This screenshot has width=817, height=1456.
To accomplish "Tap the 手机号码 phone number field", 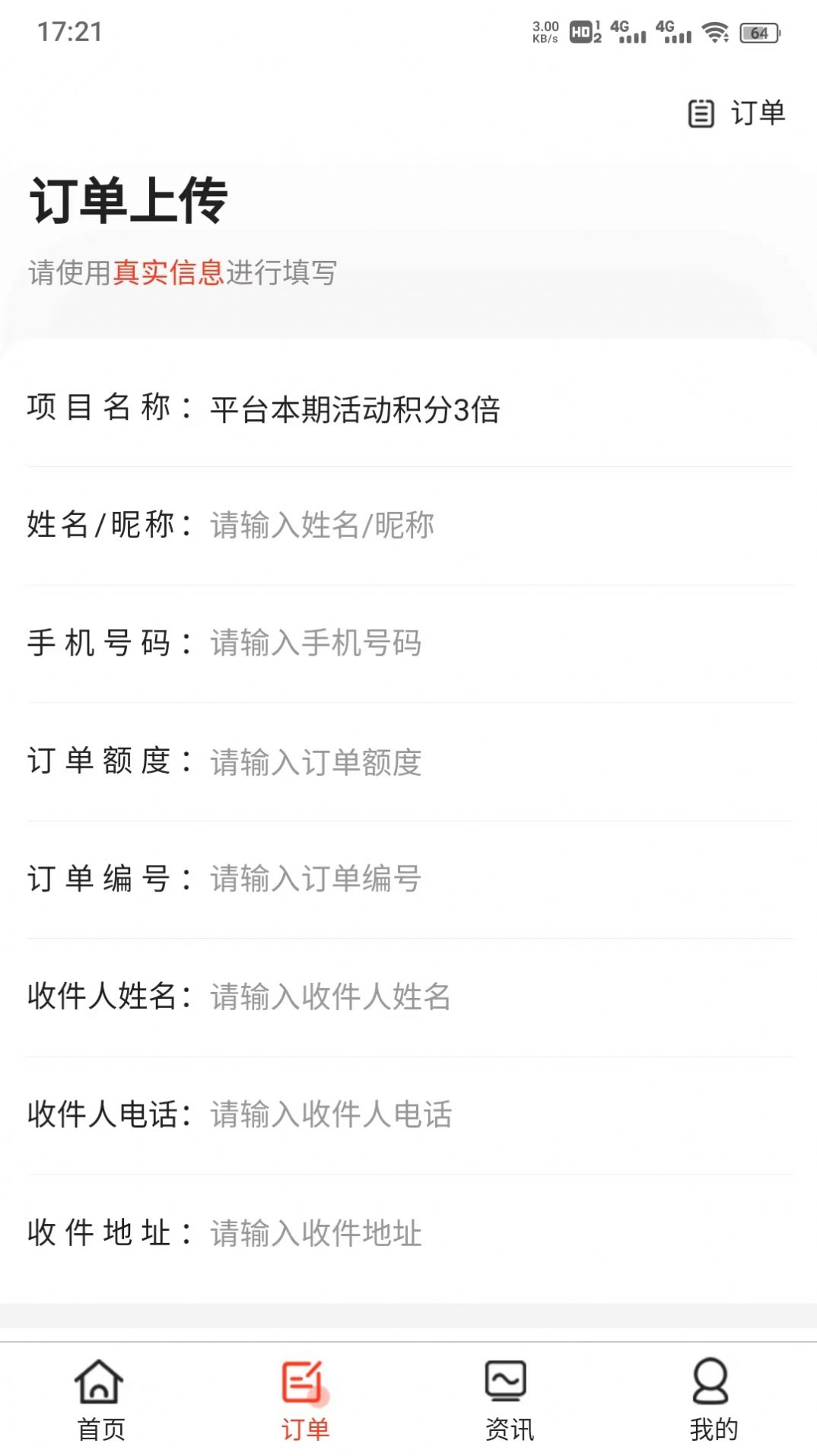I will [316, 643].
